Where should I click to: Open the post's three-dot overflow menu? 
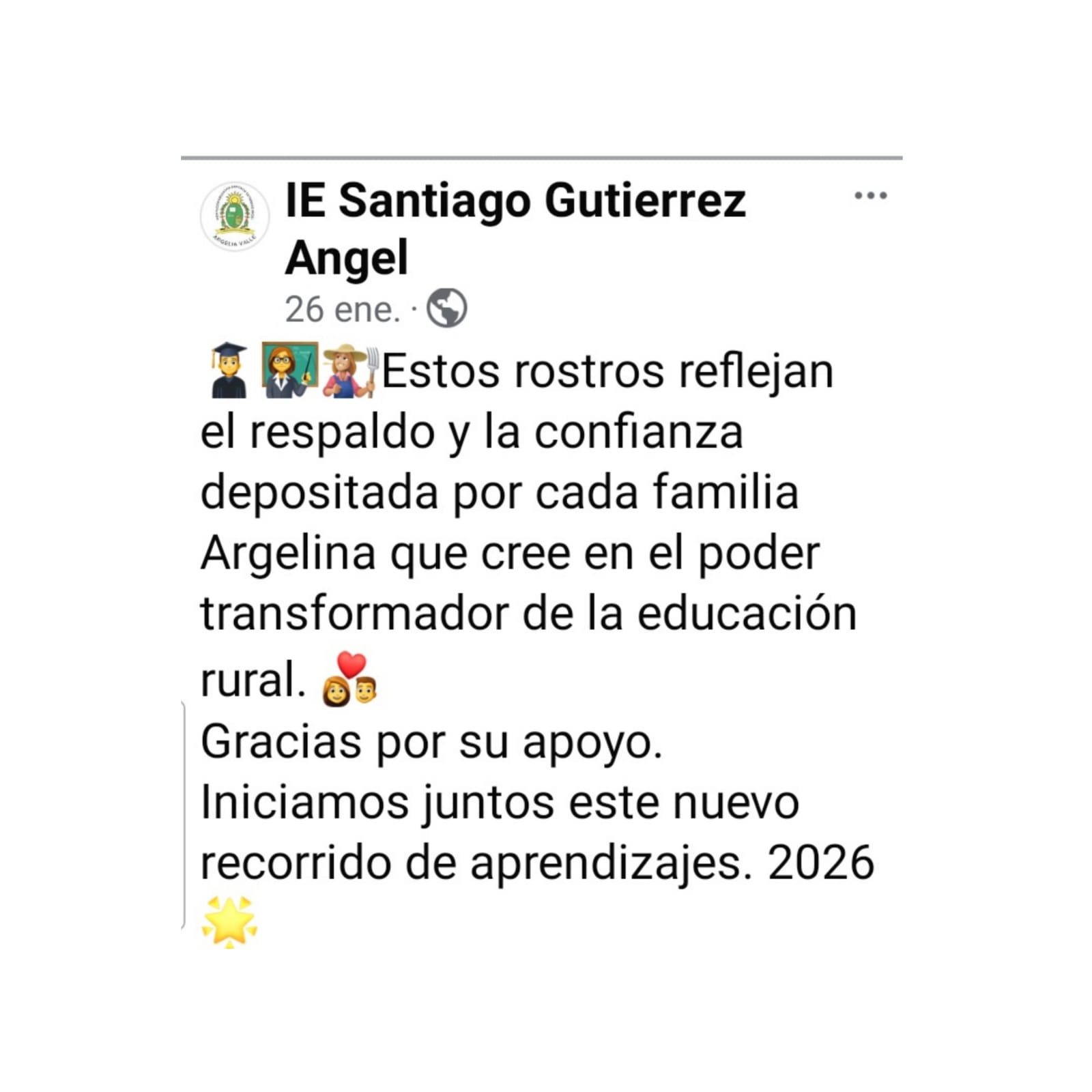[x=870, y=196]
